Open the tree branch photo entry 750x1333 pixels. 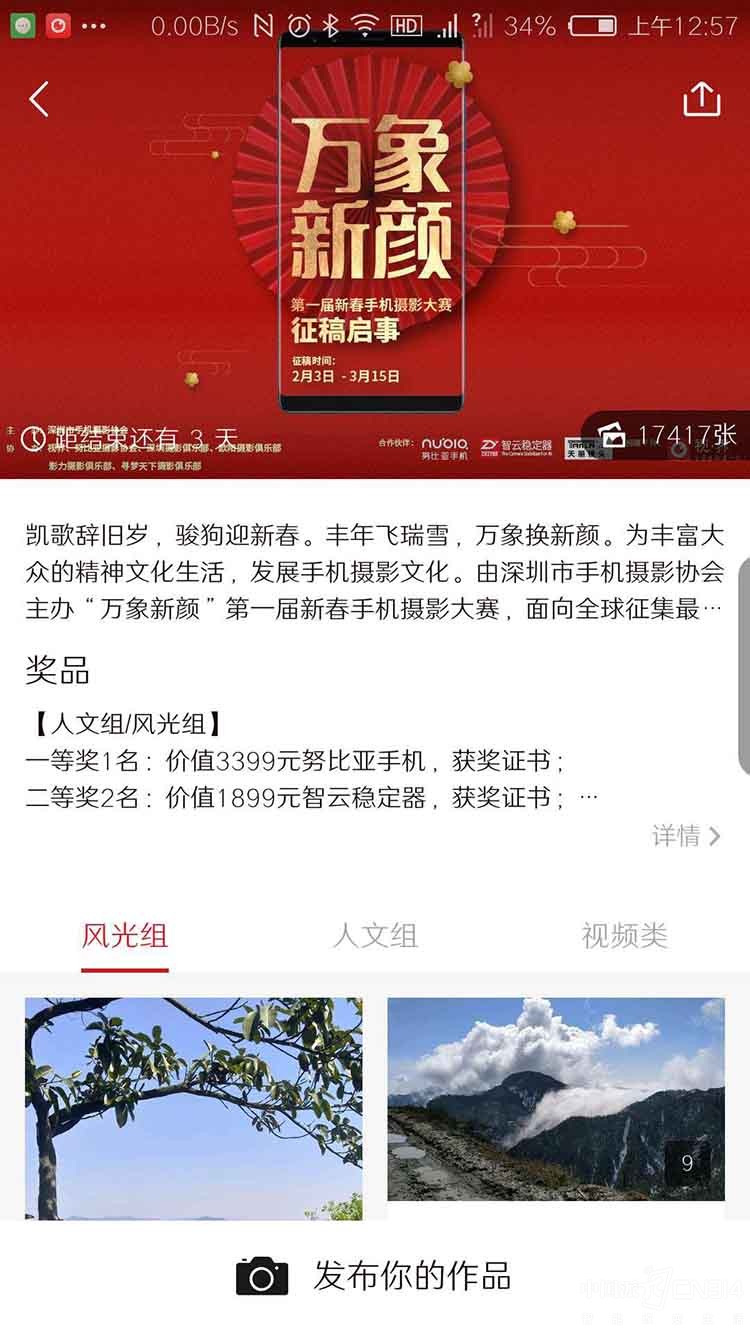pyautogui.click(x=194, y=1108)
